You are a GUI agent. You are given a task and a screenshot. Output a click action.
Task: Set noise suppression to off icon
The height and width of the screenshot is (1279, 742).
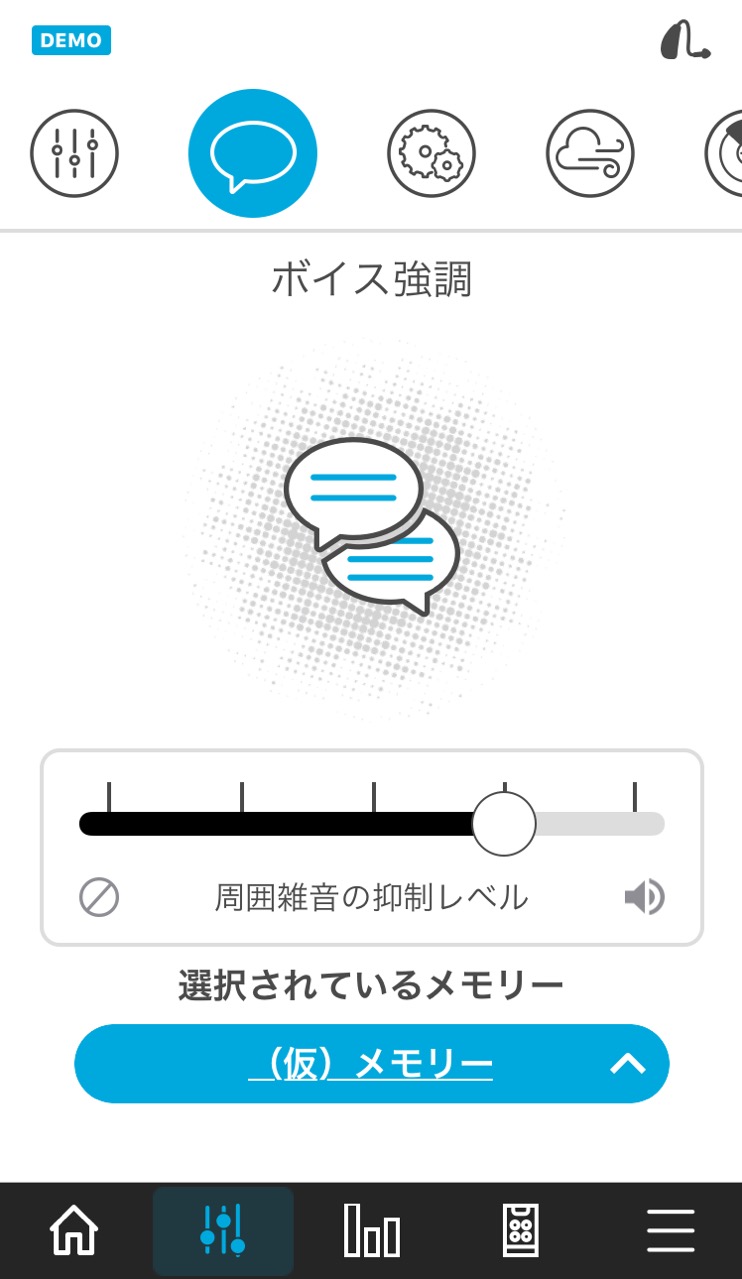tap(99, 897)
